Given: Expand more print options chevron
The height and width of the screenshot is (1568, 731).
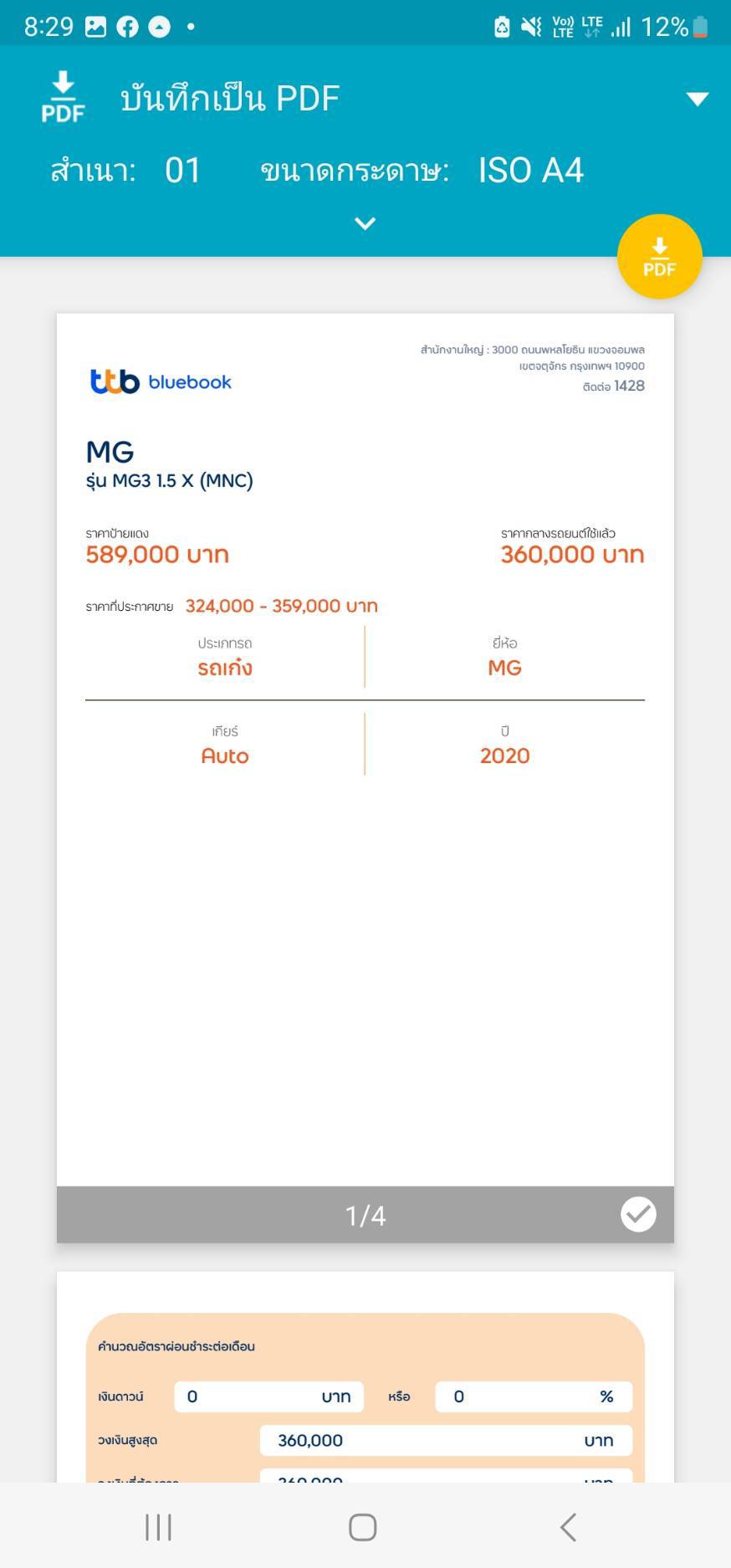Looking at the screenshot, I should [x=365, y=223].
